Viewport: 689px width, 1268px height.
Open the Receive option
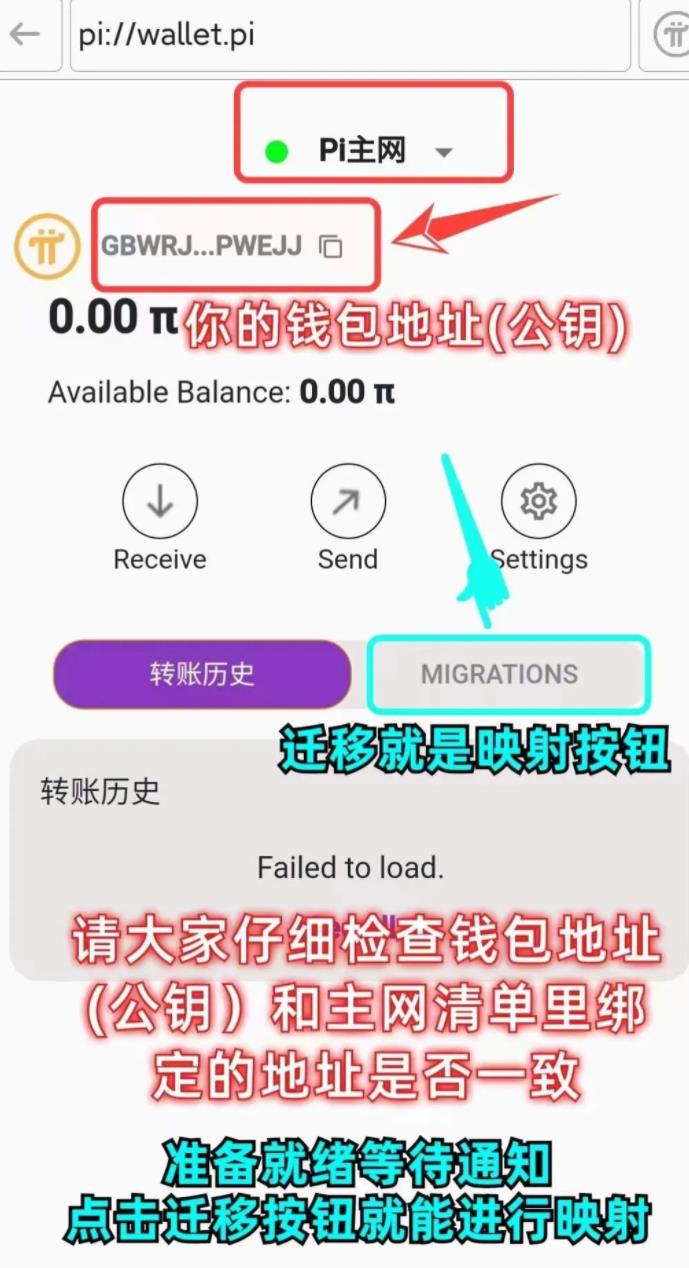(160, 503)
